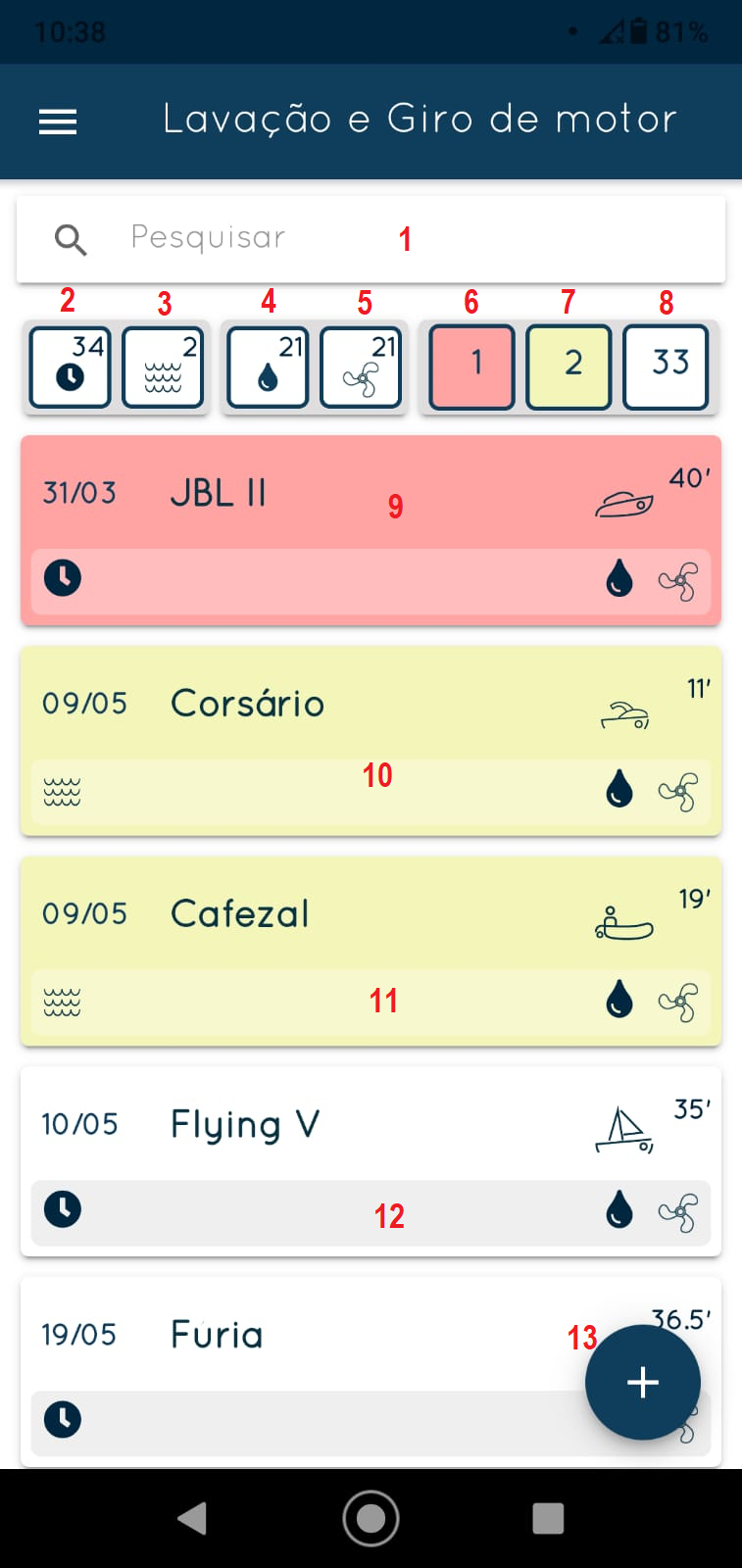Filter by boats in water showing 2
This screenshot has height=1568, width=742.
point(163,367)
